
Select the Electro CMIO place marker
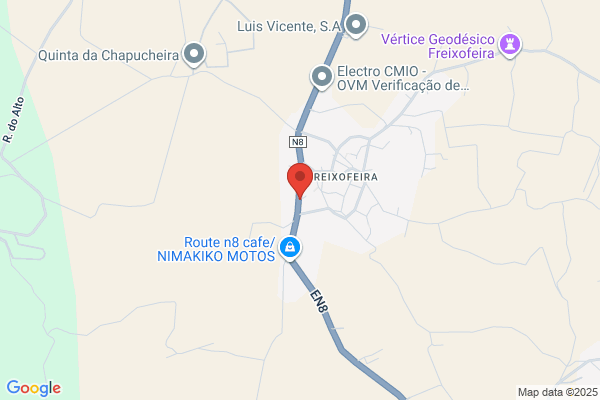322,78
